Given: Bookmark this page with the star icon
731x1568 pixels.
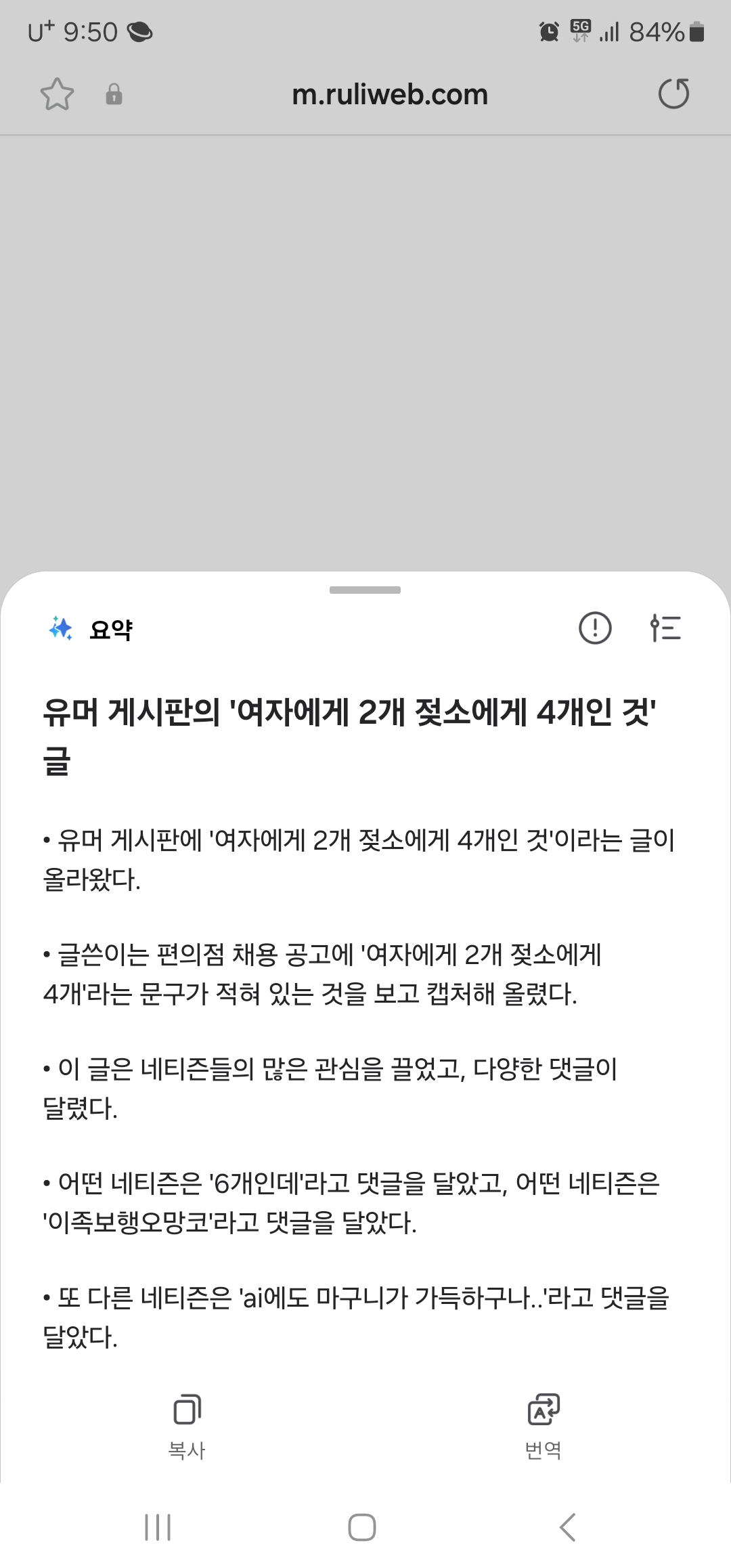Looking at the screenshot, I should click(57, 94).
